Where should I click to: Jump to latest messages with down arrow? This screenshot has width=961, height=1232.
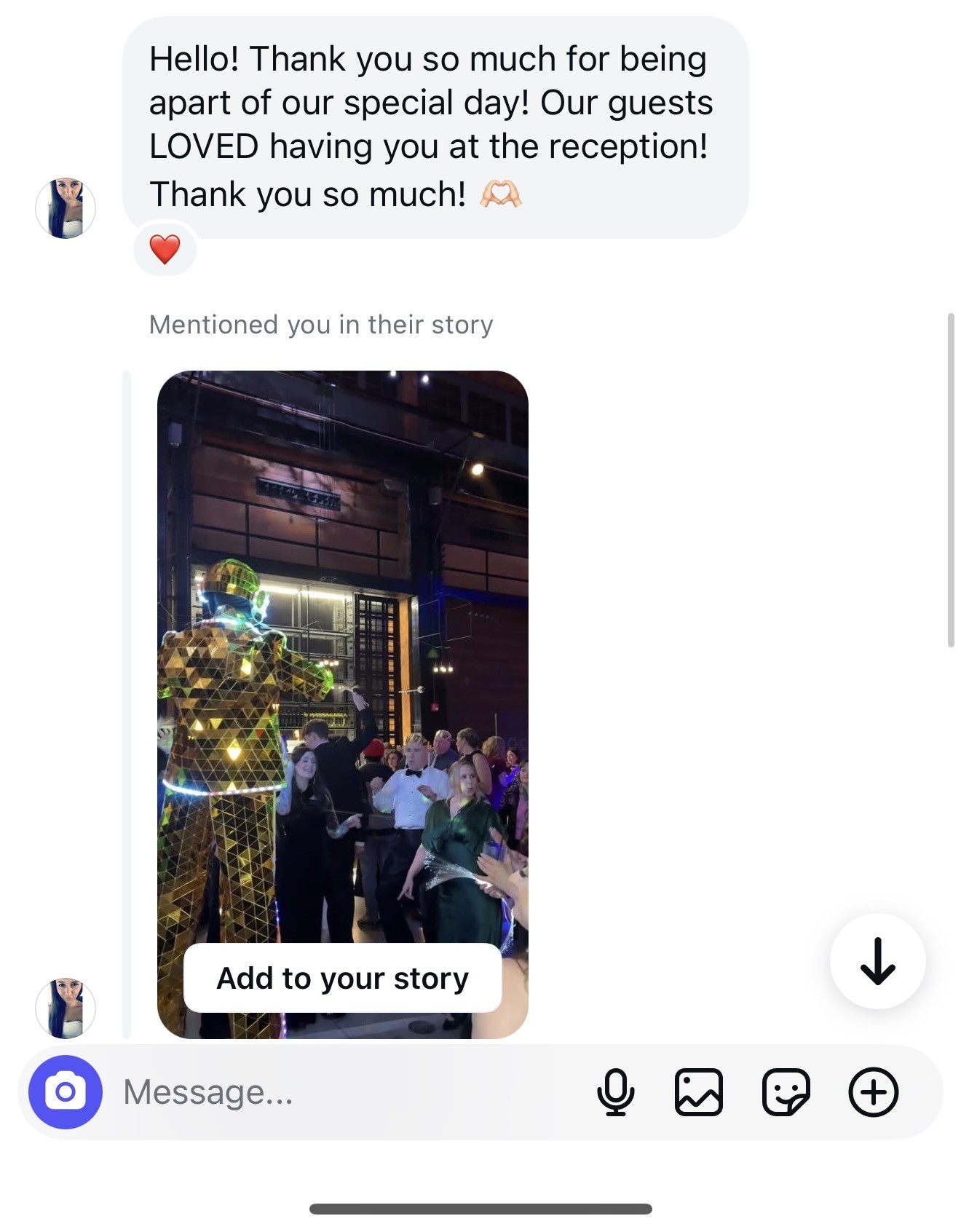pos(877,961)
